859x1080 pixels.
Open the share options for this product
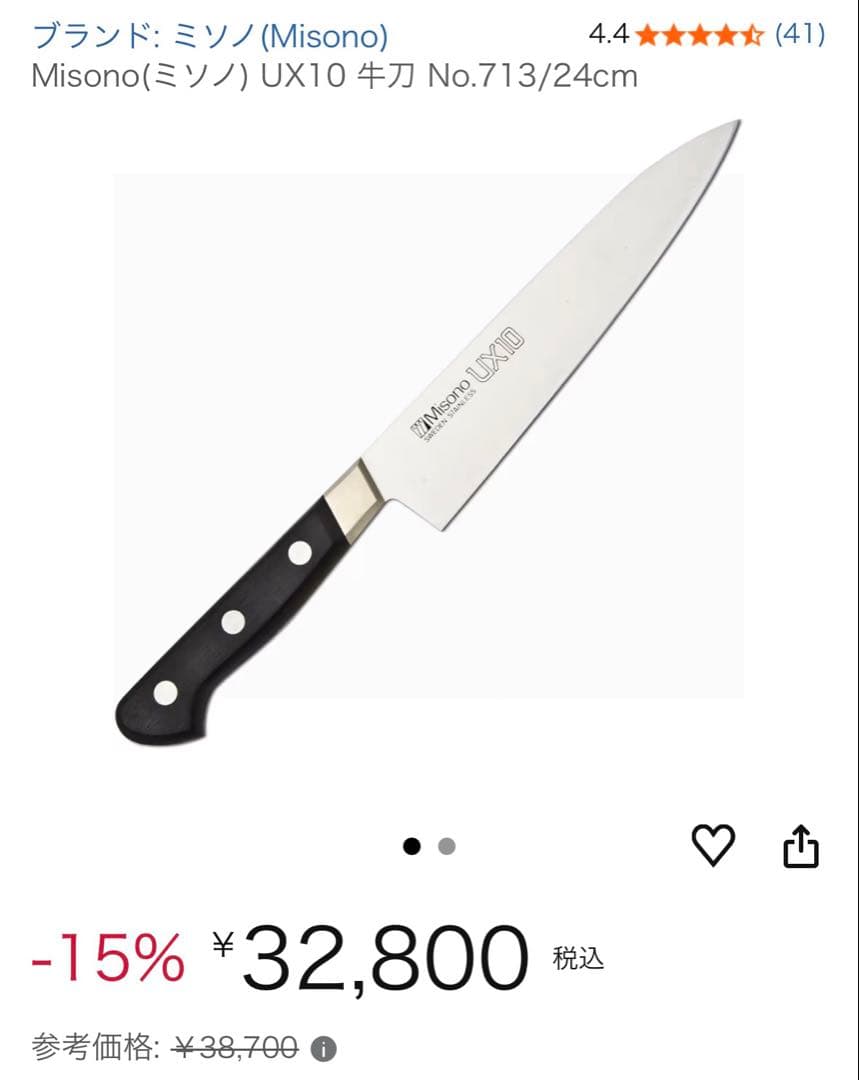(800, 845)
